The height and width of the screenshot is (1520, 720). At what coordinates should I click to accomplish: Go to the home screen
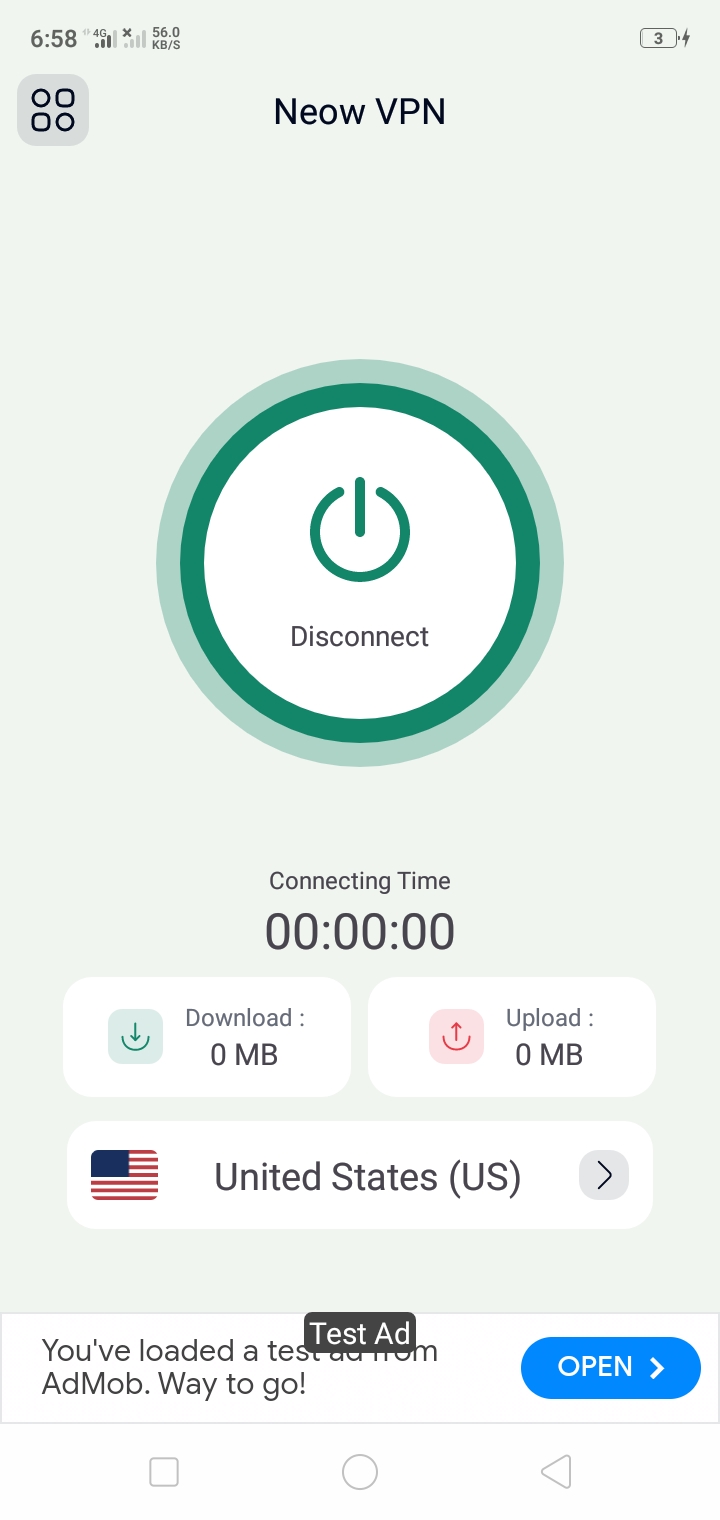point(360,1471)
